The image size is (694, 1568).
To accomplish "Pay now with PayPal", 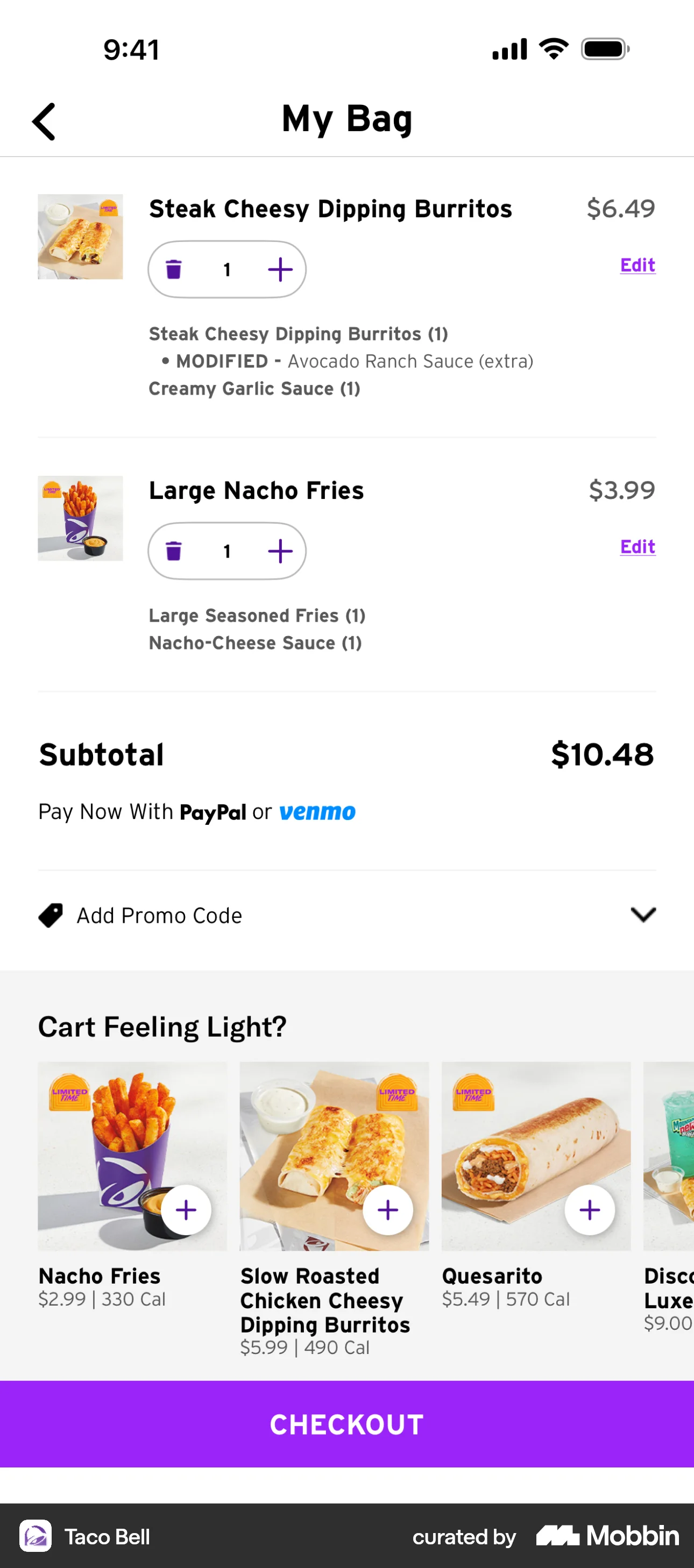I will [213, 812].
